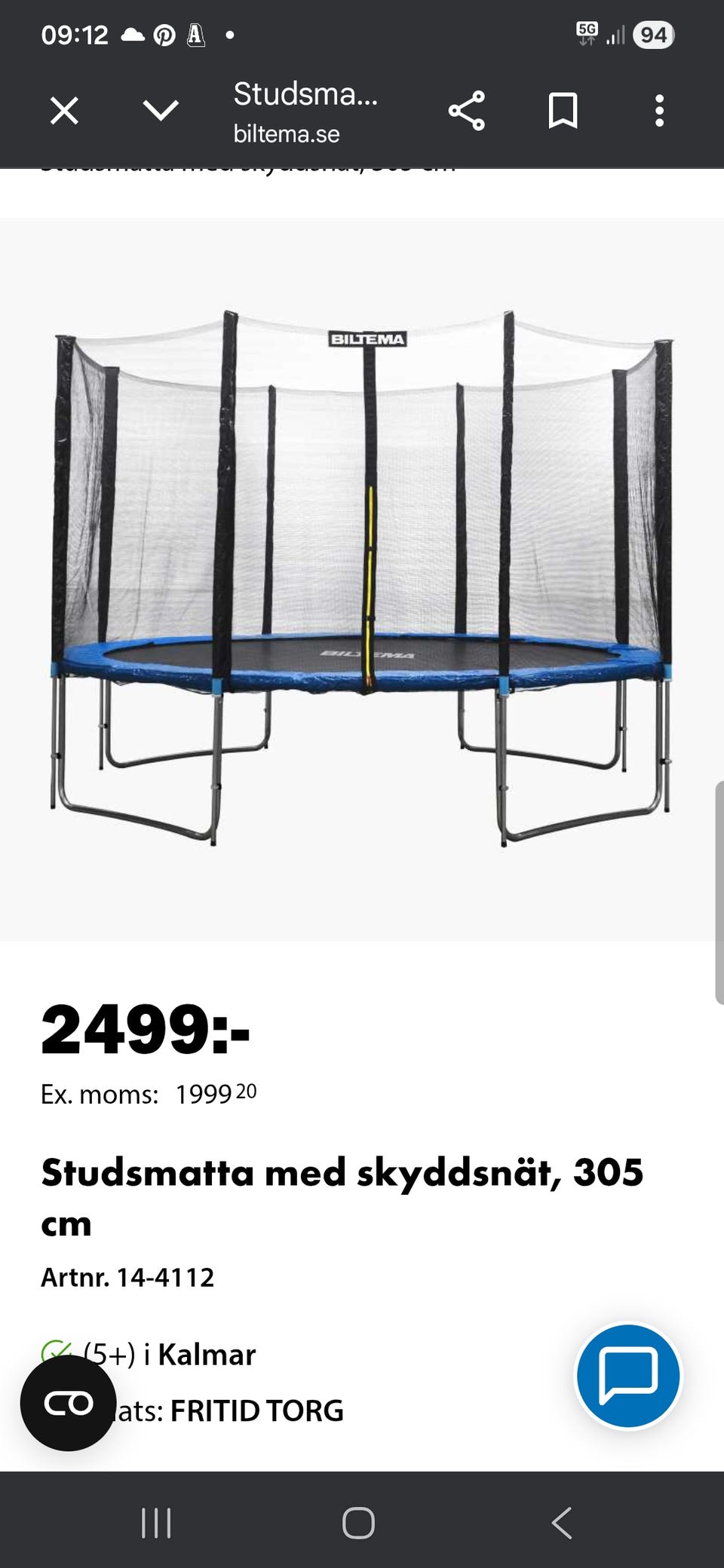Bookmark this trampoline page

(x=563, y=112)
